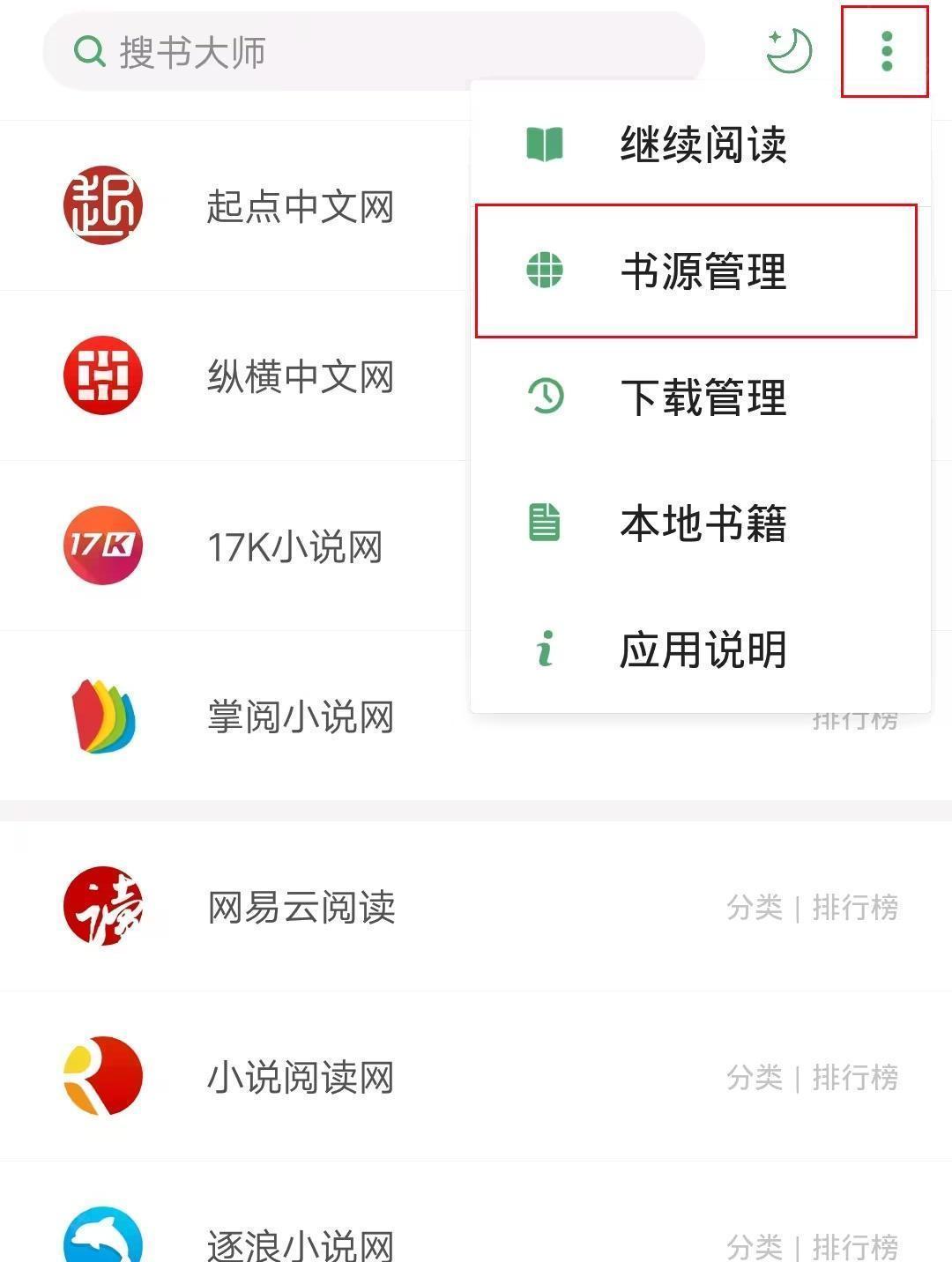Tap the 搜书大师 search box
Viewport: 952px width, 1262px height.
[x=370, y=52]
